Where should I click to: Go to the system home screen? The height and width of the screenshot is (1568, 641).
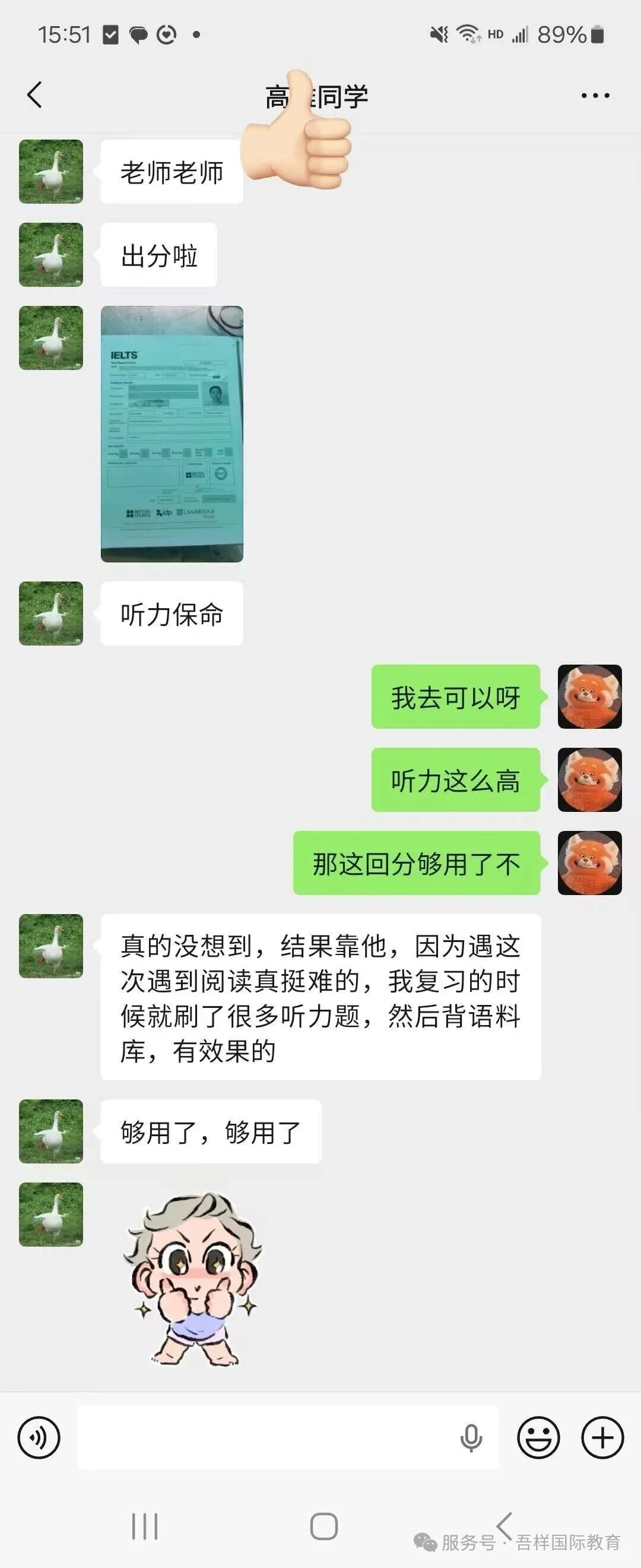[x=323, y=1526]
